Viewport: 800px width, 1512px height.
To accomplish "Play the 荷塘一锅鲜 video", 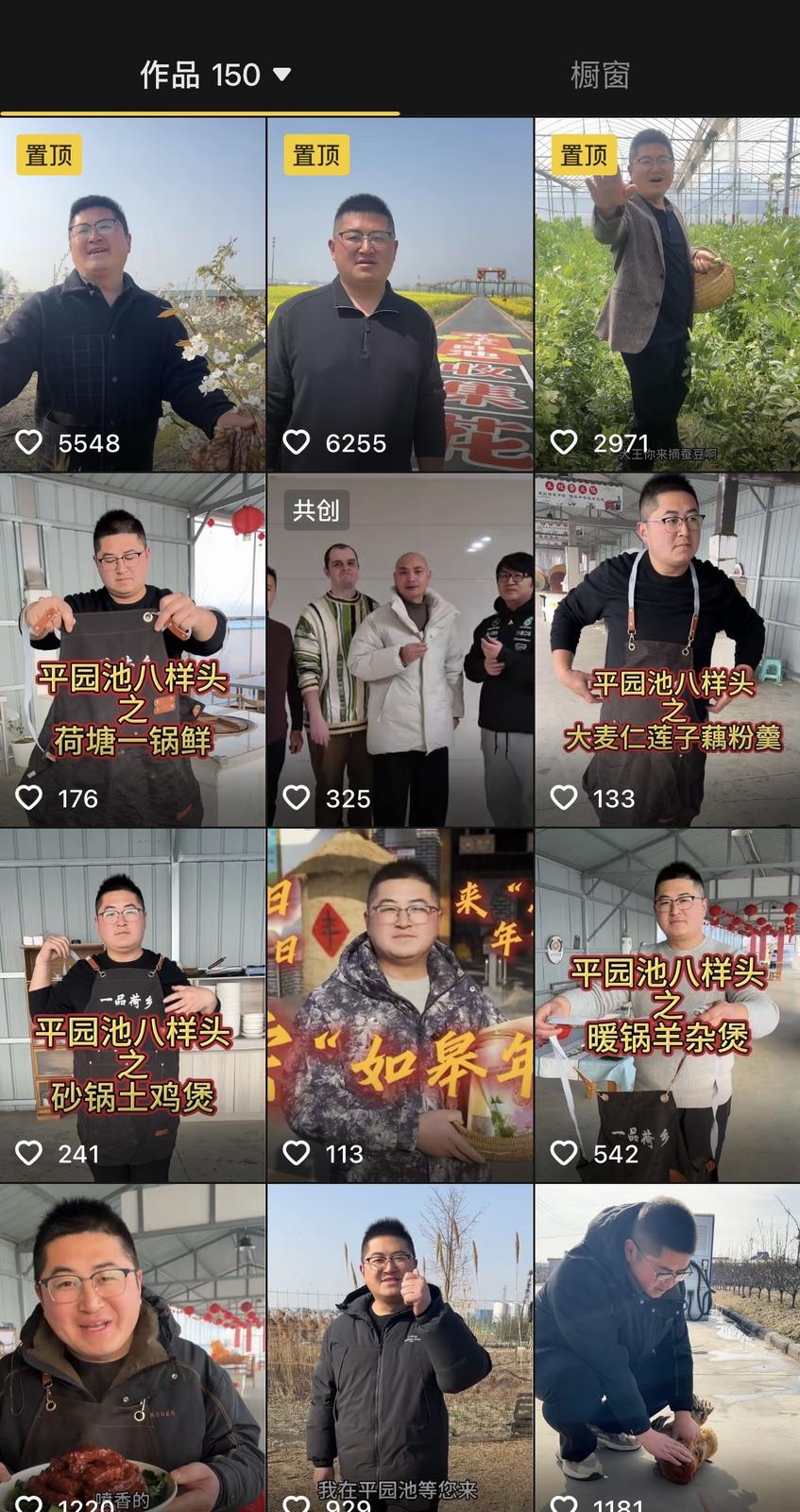I will [x=132, y=649].
